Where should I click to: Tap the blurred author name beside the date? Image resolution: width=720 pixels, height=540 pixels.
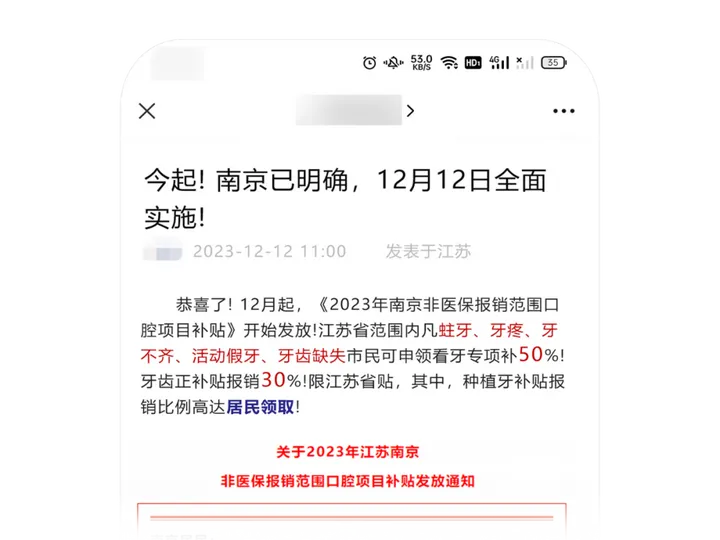pos(161,252)
